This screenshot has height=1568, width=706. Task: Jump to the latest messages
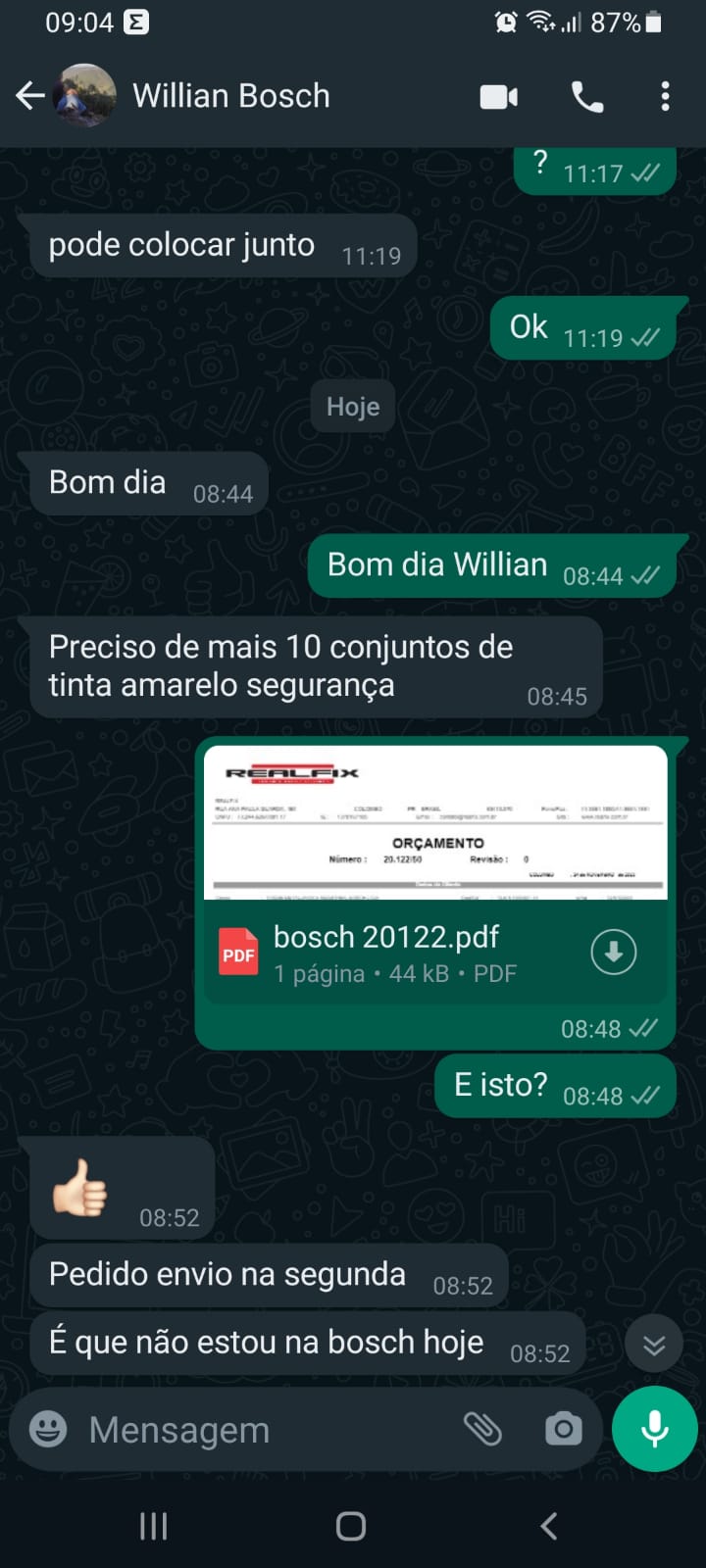pyautogui.click(x=654, y=1346)
